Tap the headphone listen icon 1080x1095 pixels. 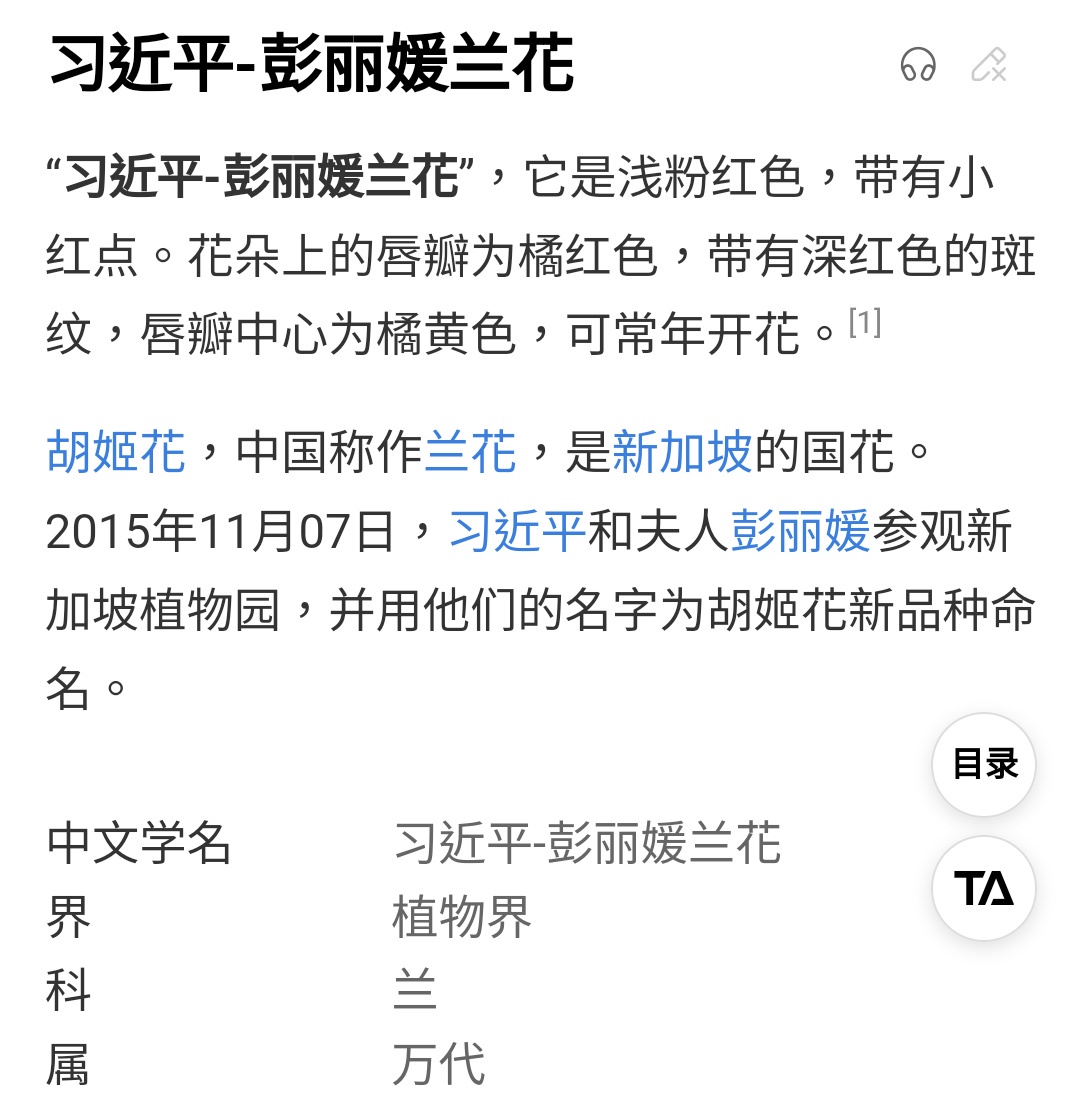917,66
